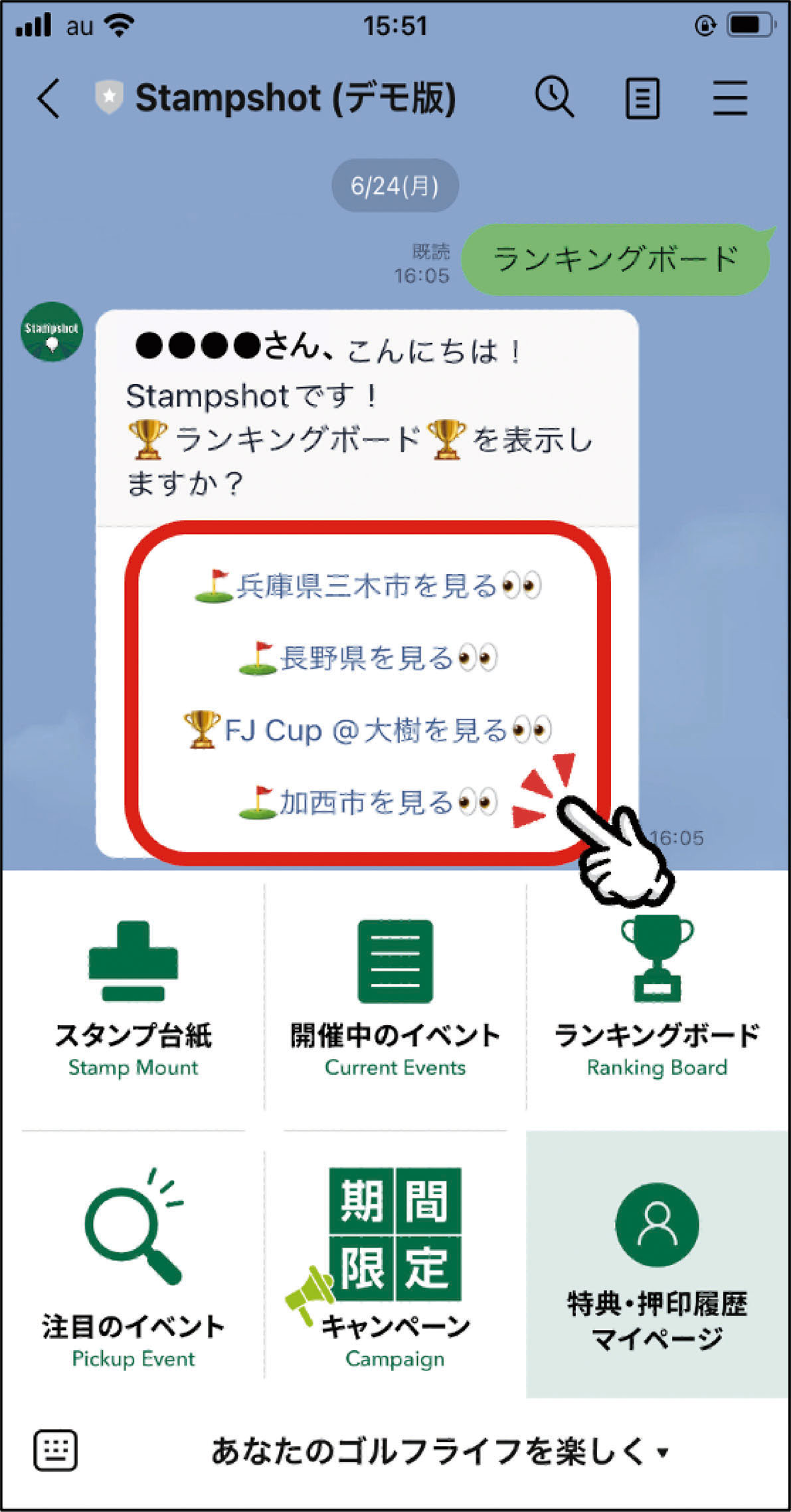
Task: Open ランキングボード Ranking Board tile
Action: tap(657, 996)
